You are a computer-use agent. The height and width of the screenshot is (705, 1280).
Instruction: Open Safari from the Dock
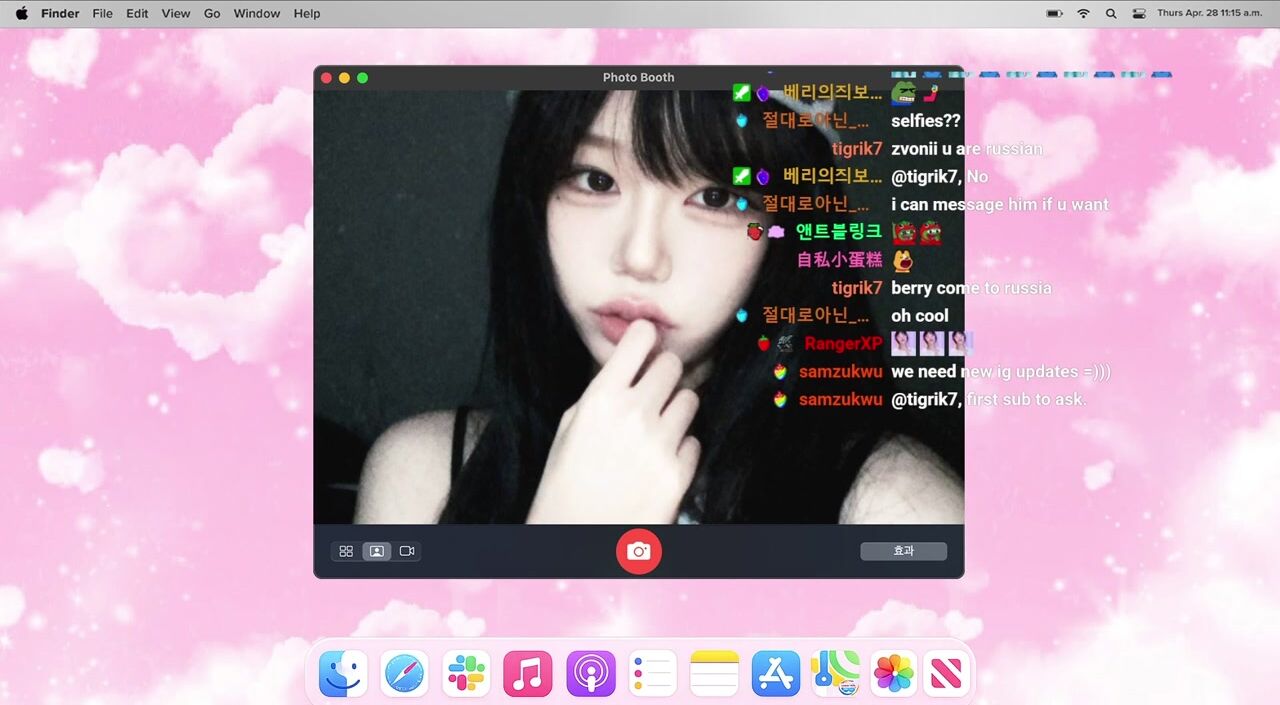coord(404,673)
